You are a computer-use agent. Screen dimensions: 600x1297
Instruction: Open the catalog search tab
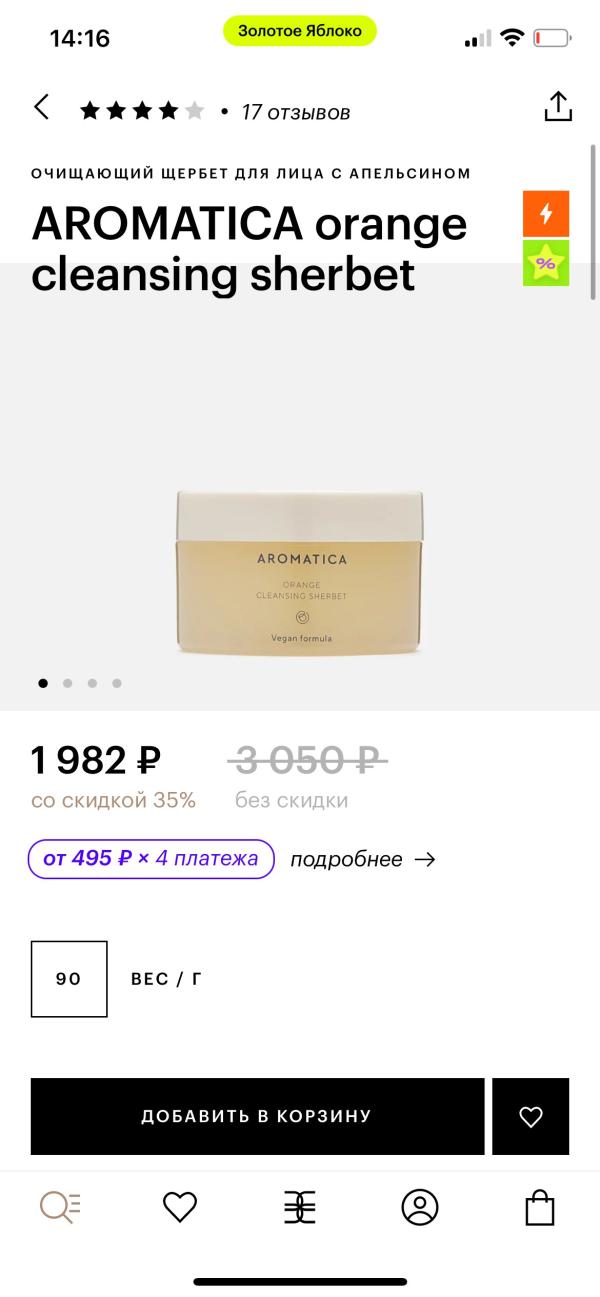click(60, 1208)
